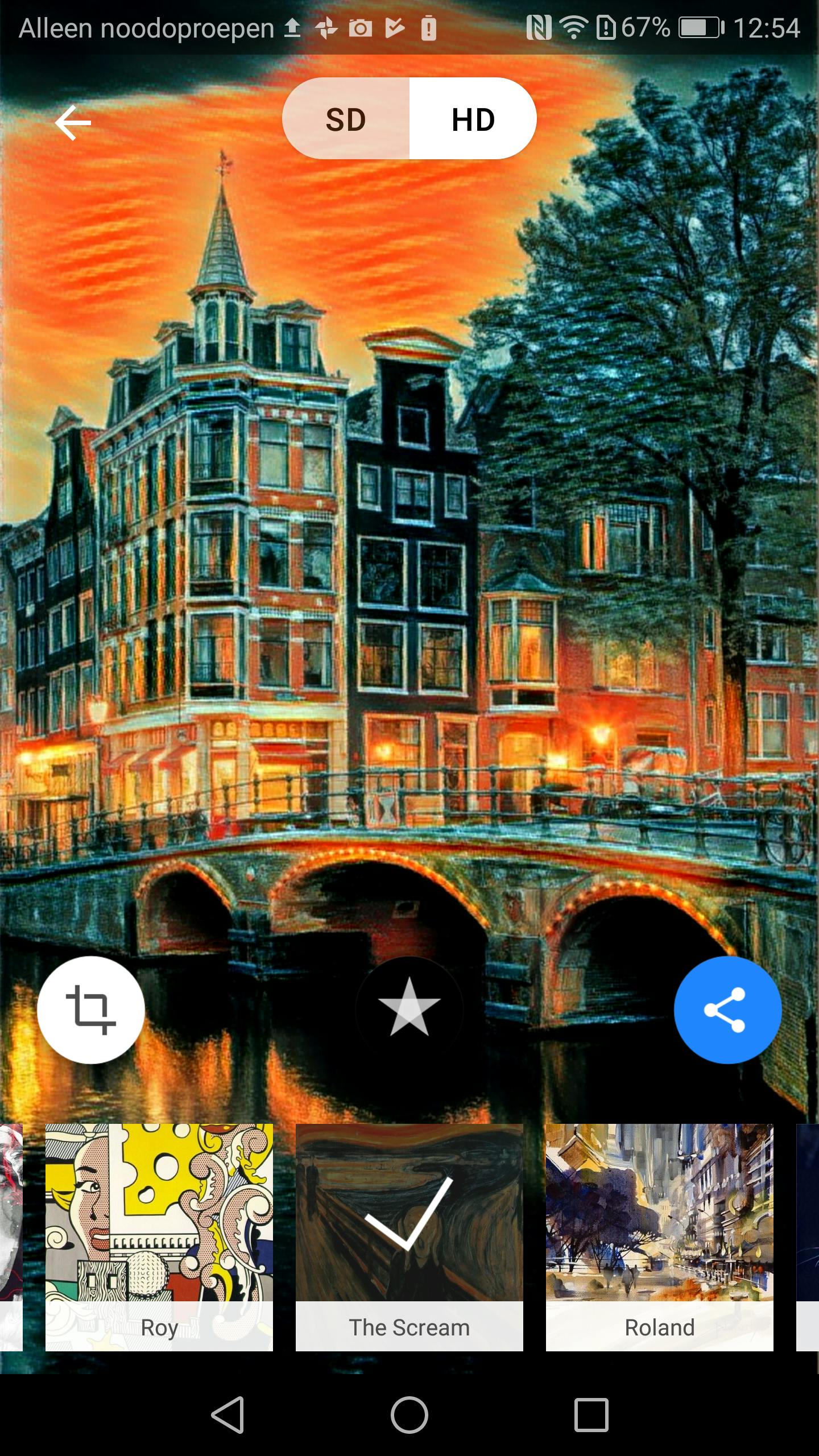Viewport: 819px width, 1456px height.
Task: Go back with the white arrow
Action: click(x=73, y=122)
